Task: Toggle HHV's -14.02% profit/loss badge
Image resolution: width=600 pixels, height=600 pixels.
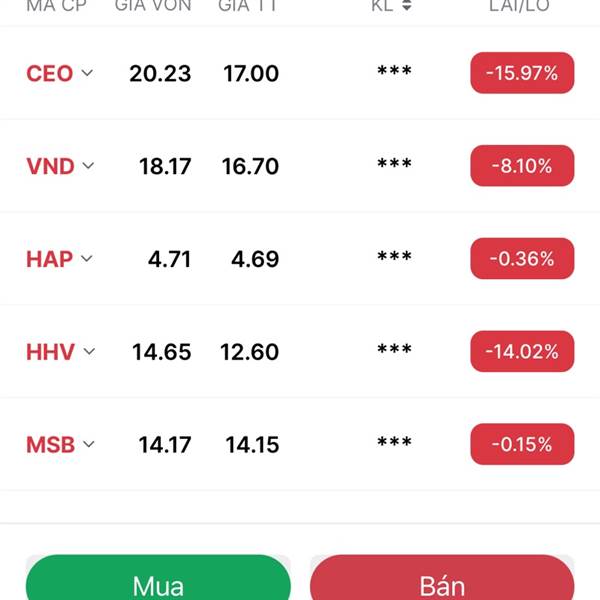Action: 522,352
